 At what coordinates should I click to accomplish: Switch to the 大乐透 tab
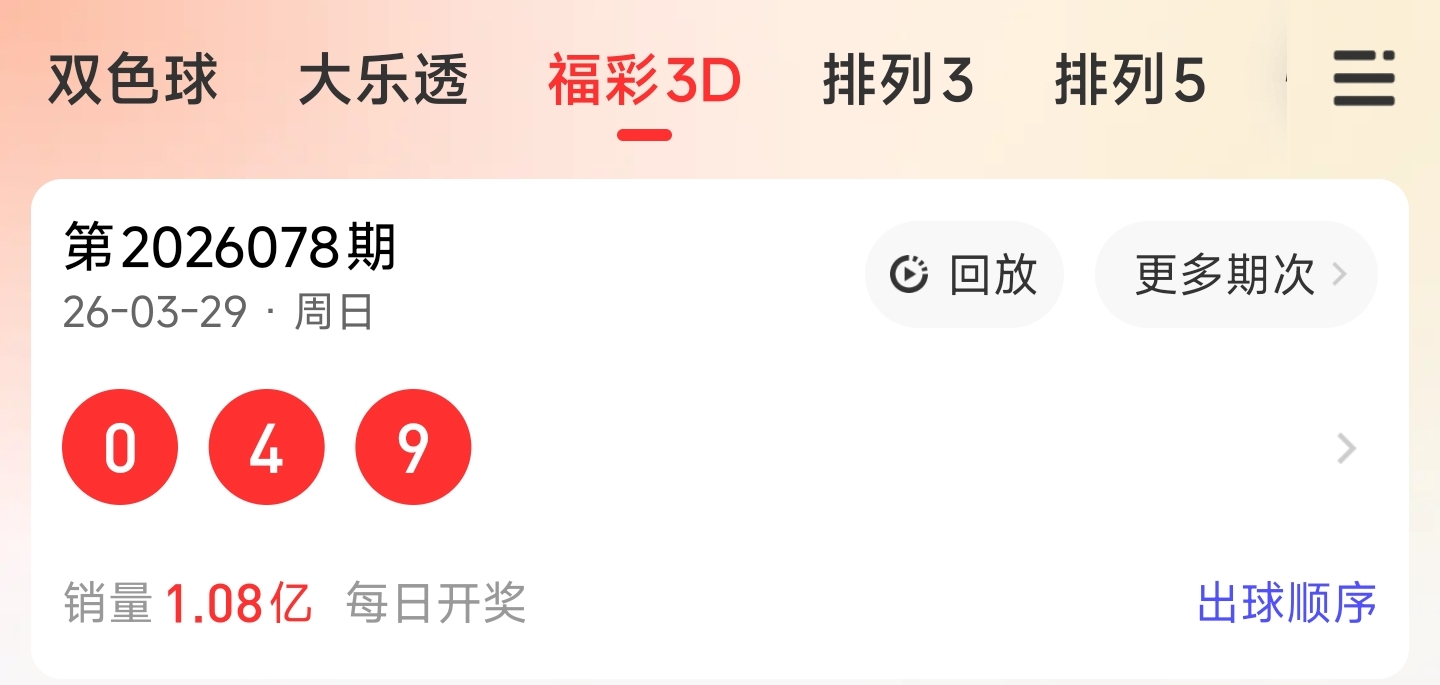[383, 81]
